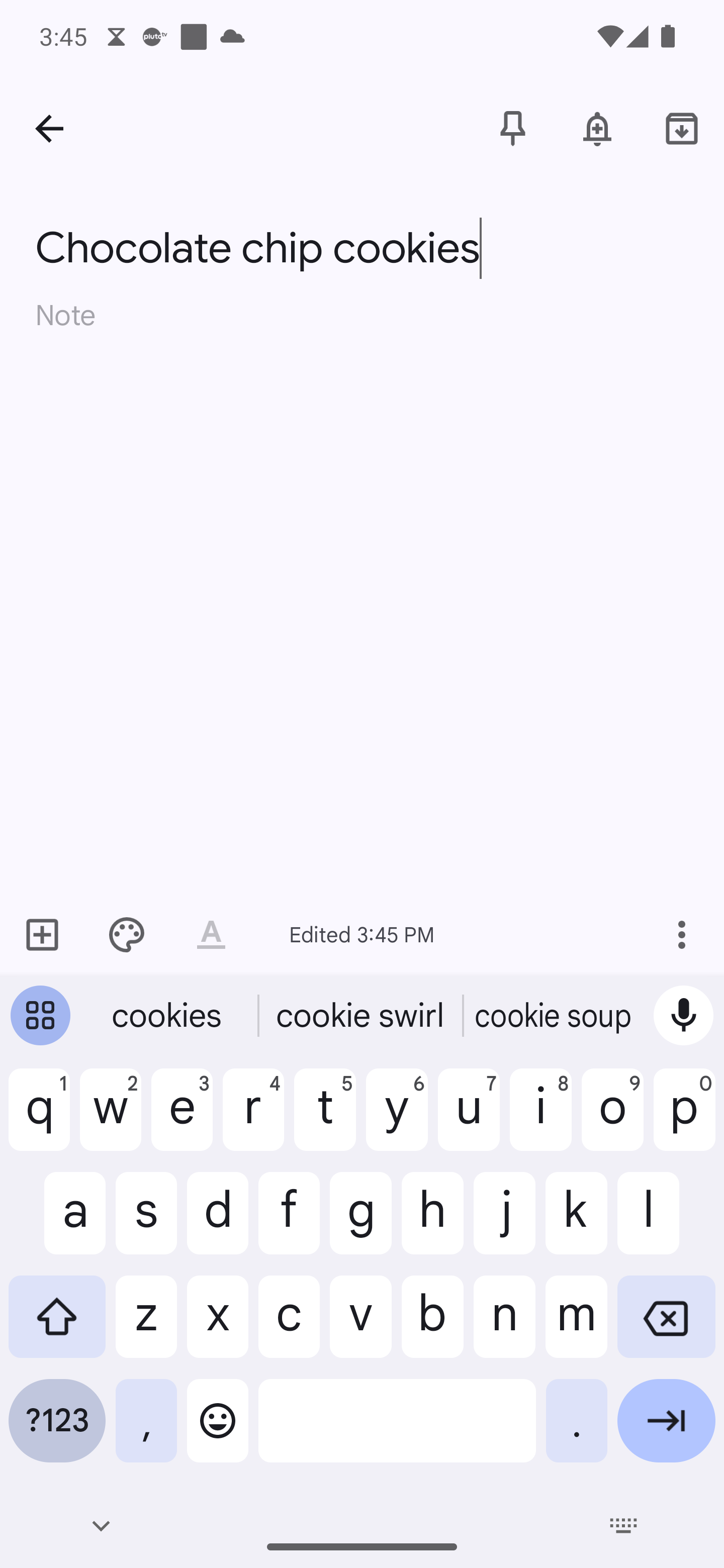Select the "cookie swirl" suggestion
724x1568 pixels.
[x=360, y=1015]
